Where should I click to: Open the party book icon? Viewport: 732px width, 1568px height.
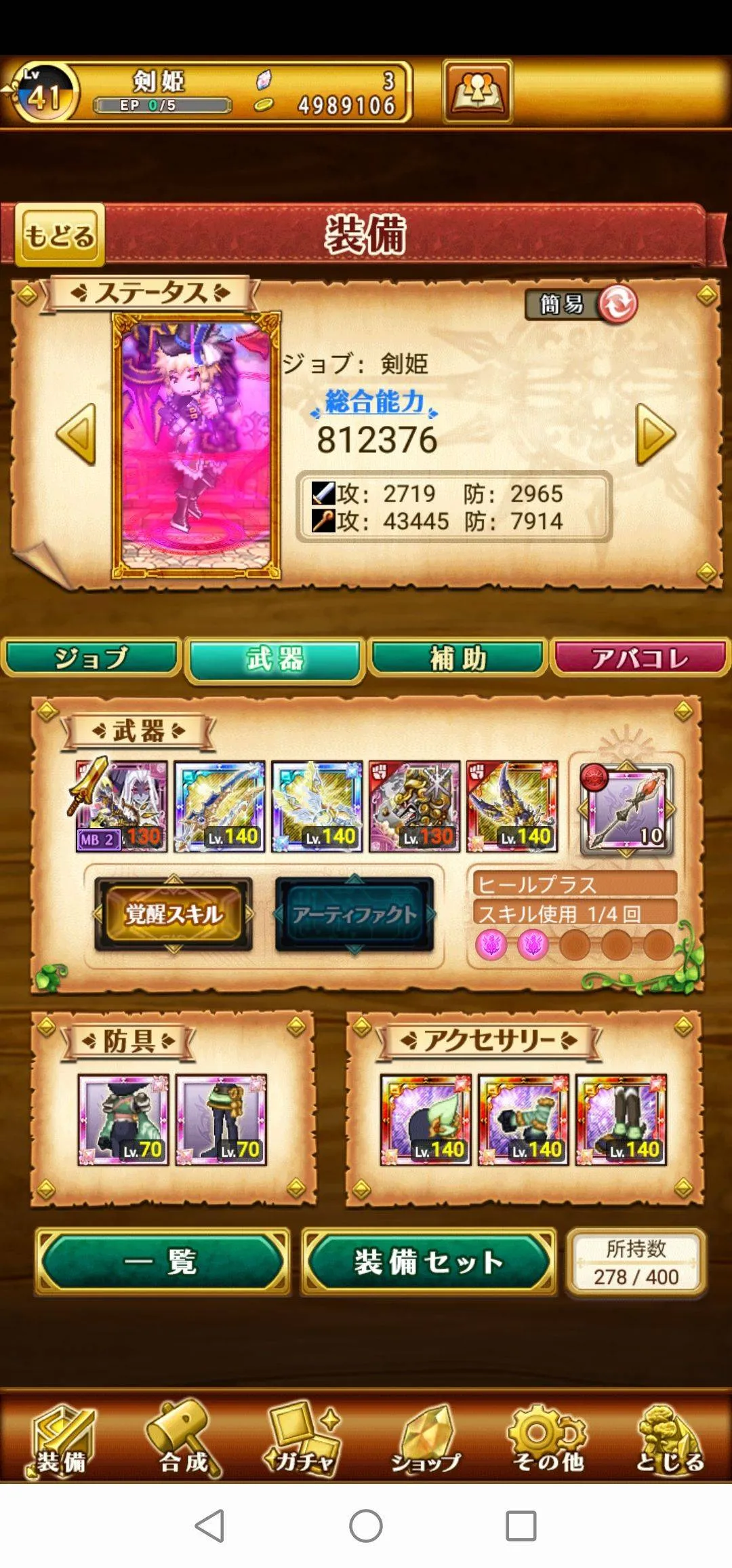point(477,91)
